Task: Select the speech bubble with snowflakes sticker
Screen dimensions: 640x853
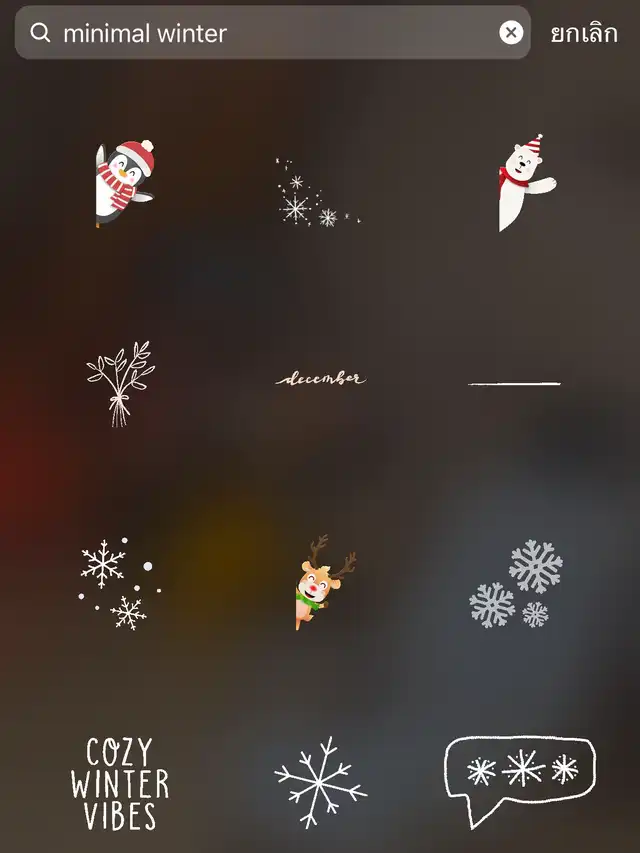Action: click(x=519, y=777)
